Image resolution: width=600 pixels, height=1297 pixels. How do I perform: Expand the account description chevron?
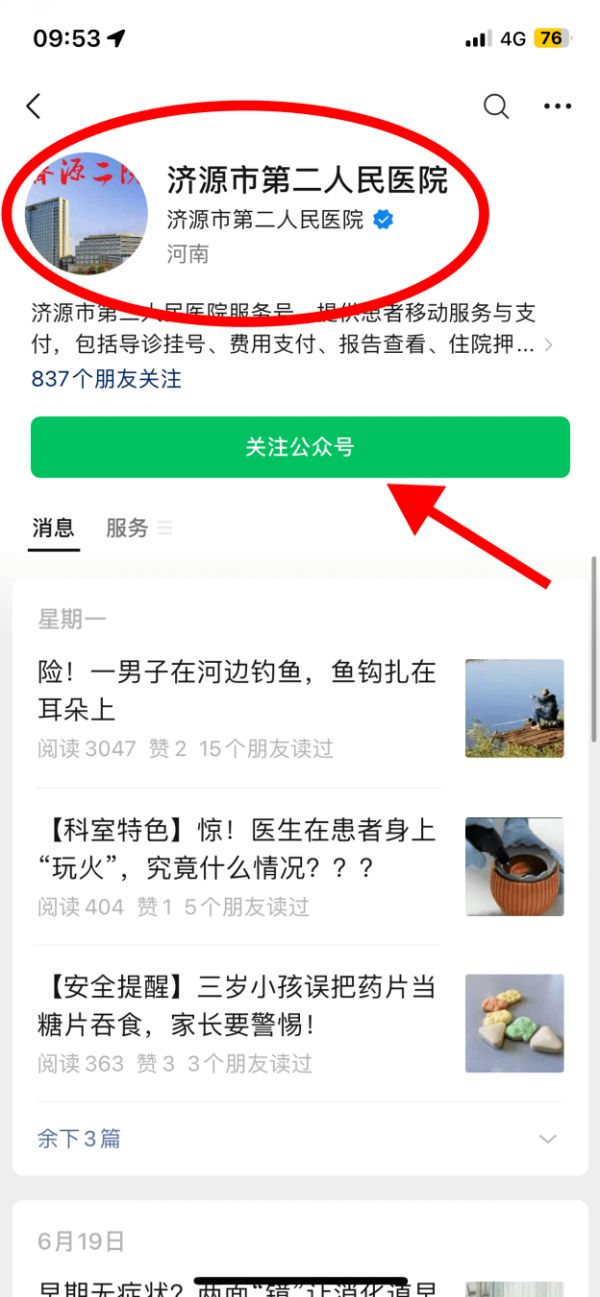pyautogui.click(x=547, y=346)
